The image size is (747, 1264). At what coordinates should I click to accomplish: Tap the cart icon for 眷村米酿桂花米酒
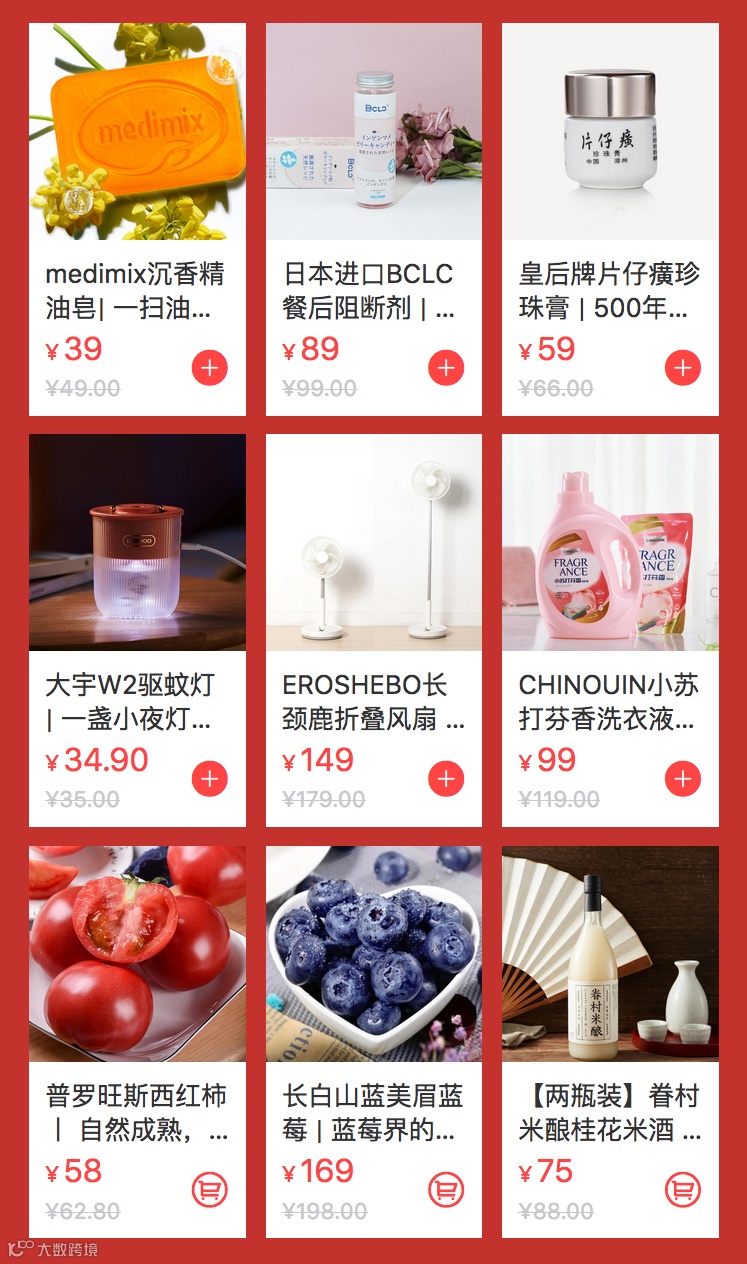coord(683,1190)
